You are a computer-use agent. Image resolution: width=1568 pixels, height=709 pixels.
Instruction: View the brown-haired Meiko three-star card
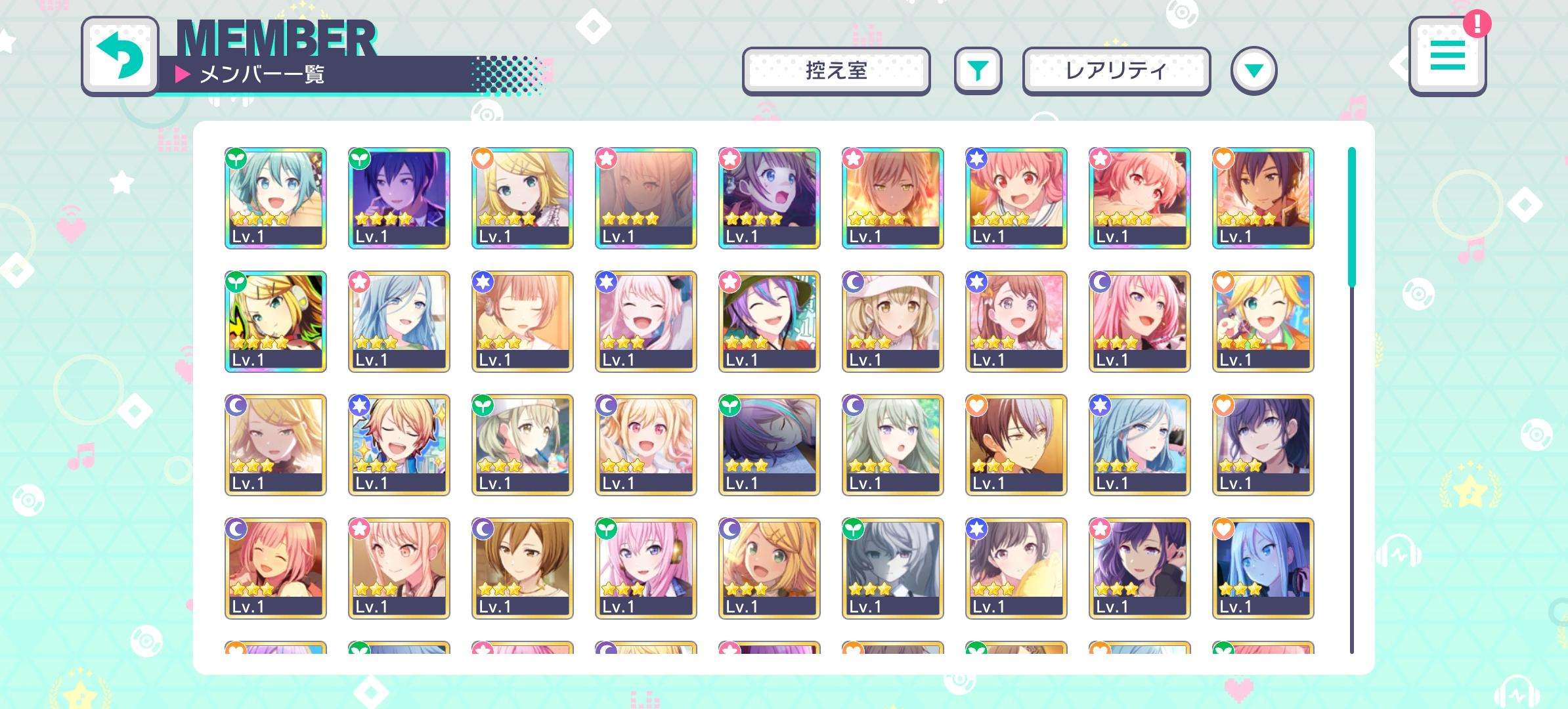tap(523, 568)
